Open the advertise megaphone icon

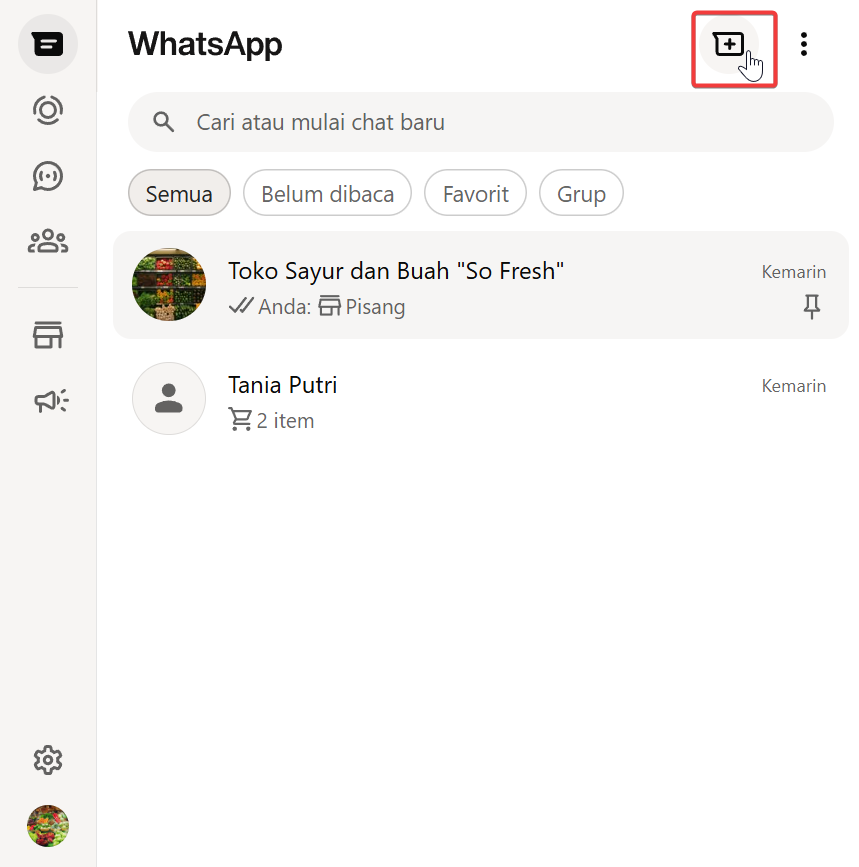[50, 402]
